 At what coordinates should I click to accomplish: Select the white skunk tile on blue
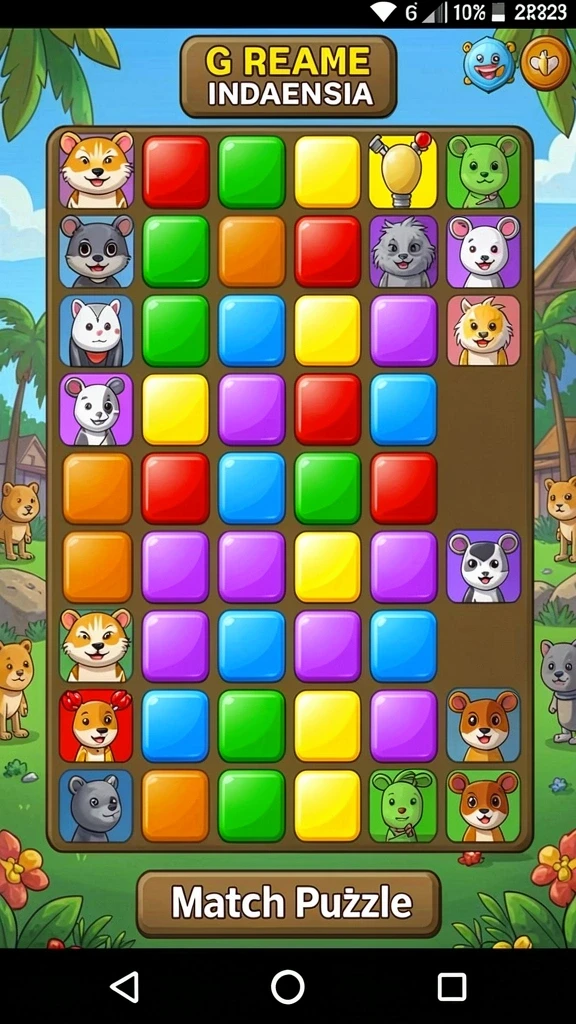pyautogui.click(x=96, y=330)
